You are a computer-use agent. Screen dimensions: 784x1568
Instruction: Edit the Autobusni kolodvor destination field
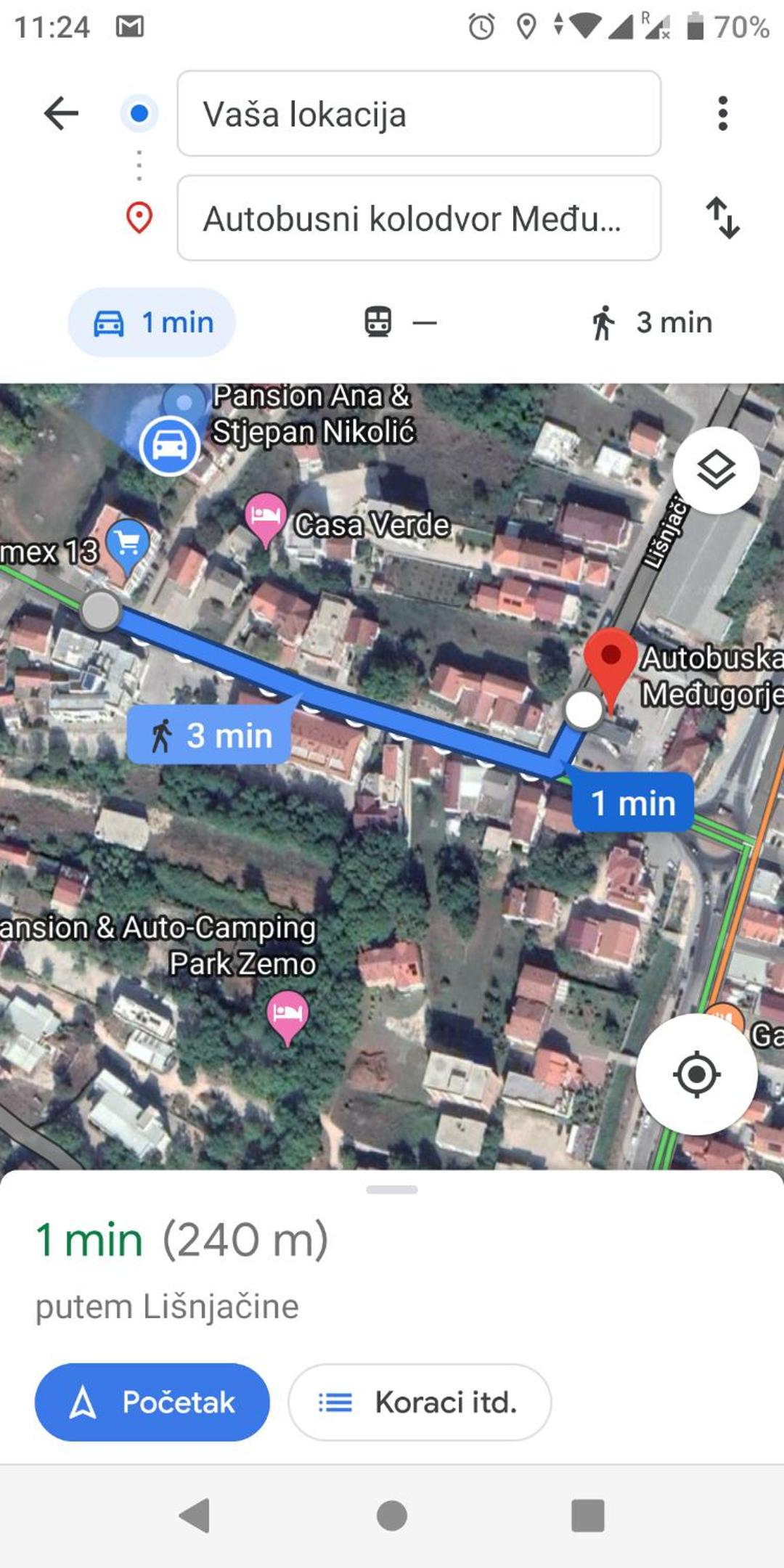pyautogui.click(x=419, y=218)
